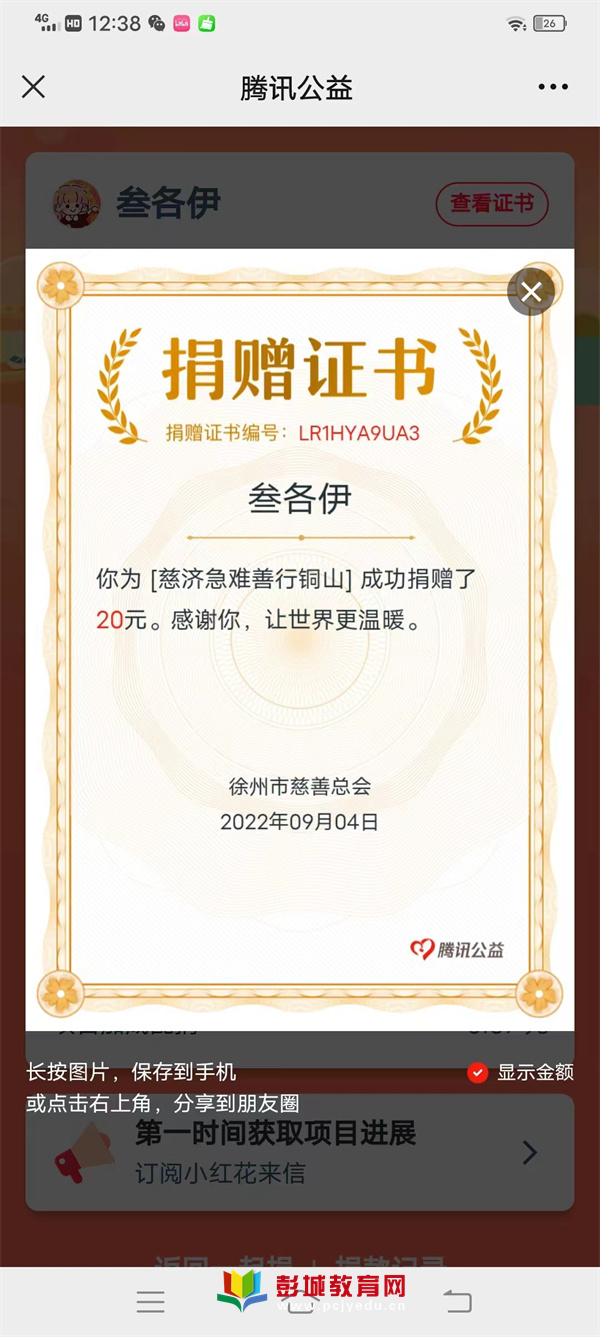Toggle the 显示金额 checkbox
Image resolution: width=600 pixels, height=1337 pixels.
coord(478,1072)
